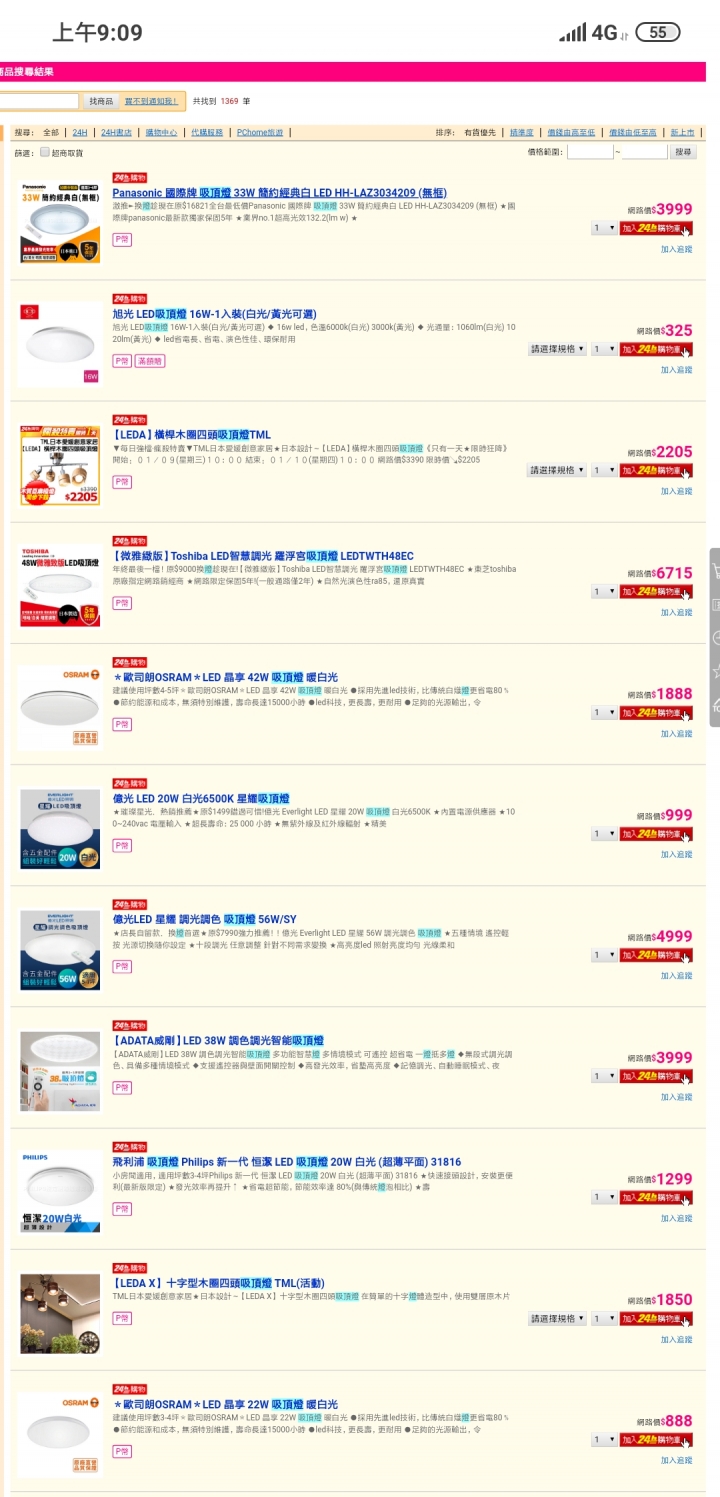The height and width of the screenshot is (1497, 720).
Task: View 飛利浦 Philips 恆潔 LED 20W thumbnail
Action: click(60, 1191)
